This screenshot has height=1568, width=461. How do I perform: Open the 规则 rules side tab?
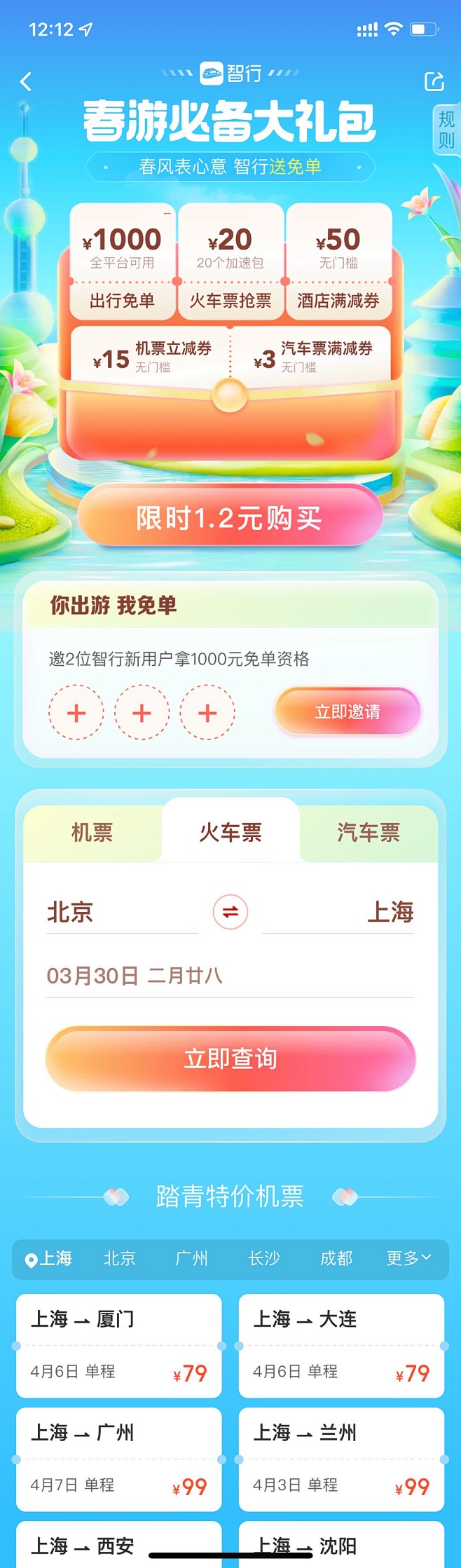click(x=446, y=130)
